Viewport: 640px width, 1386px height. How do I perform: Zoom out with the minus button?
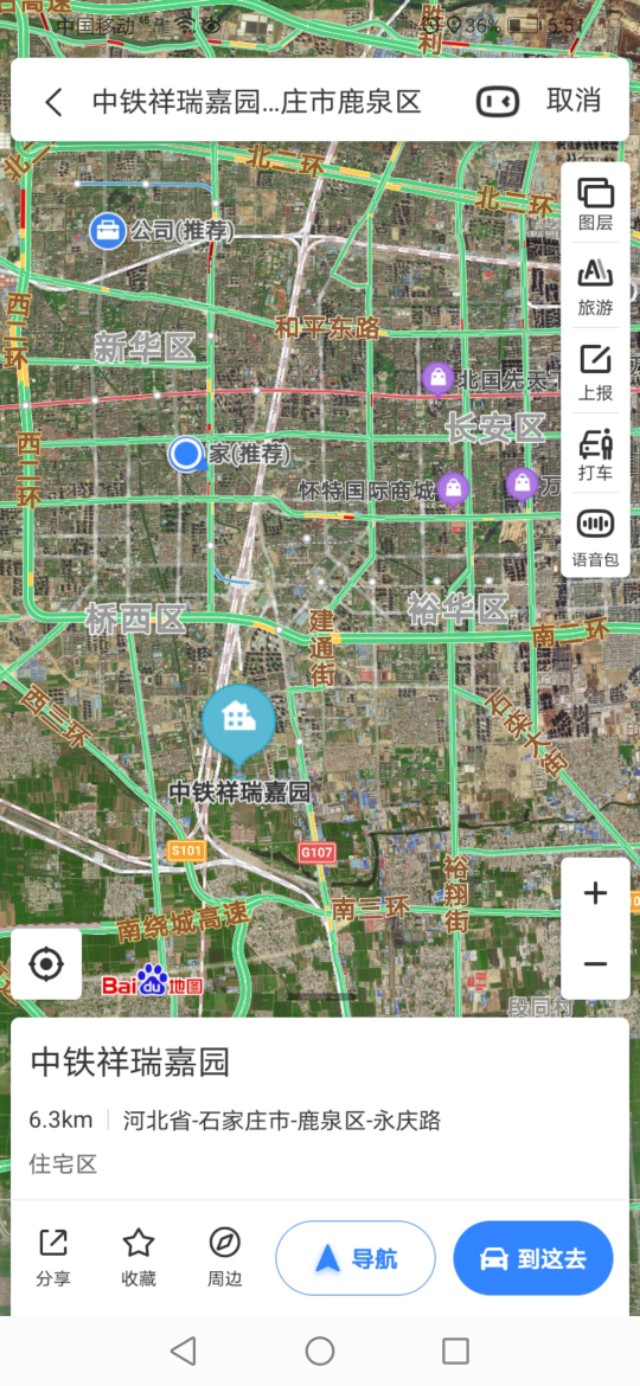(x=596, y=964)
